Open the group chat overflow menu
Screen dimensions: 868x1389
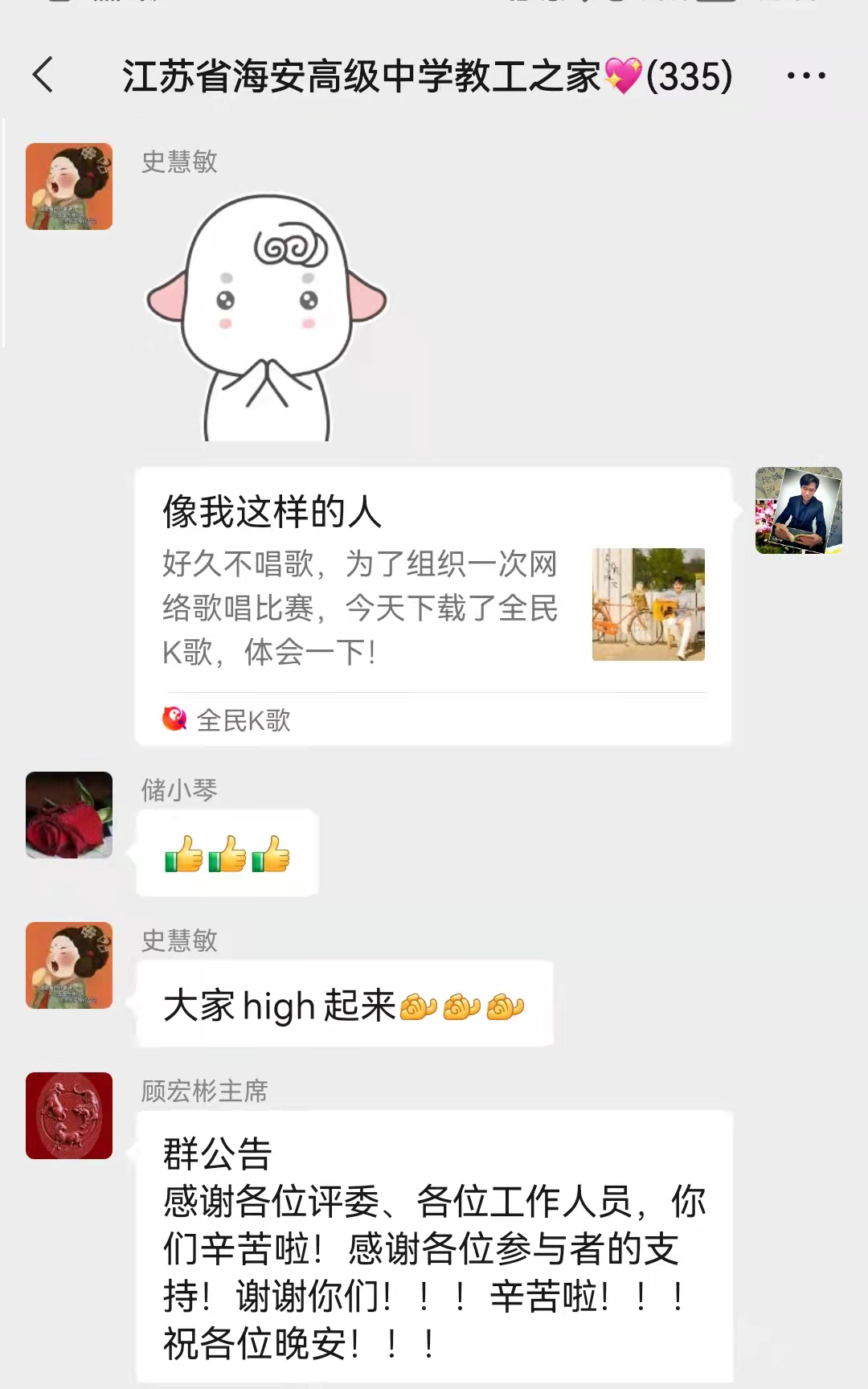(x=806, y=76)
